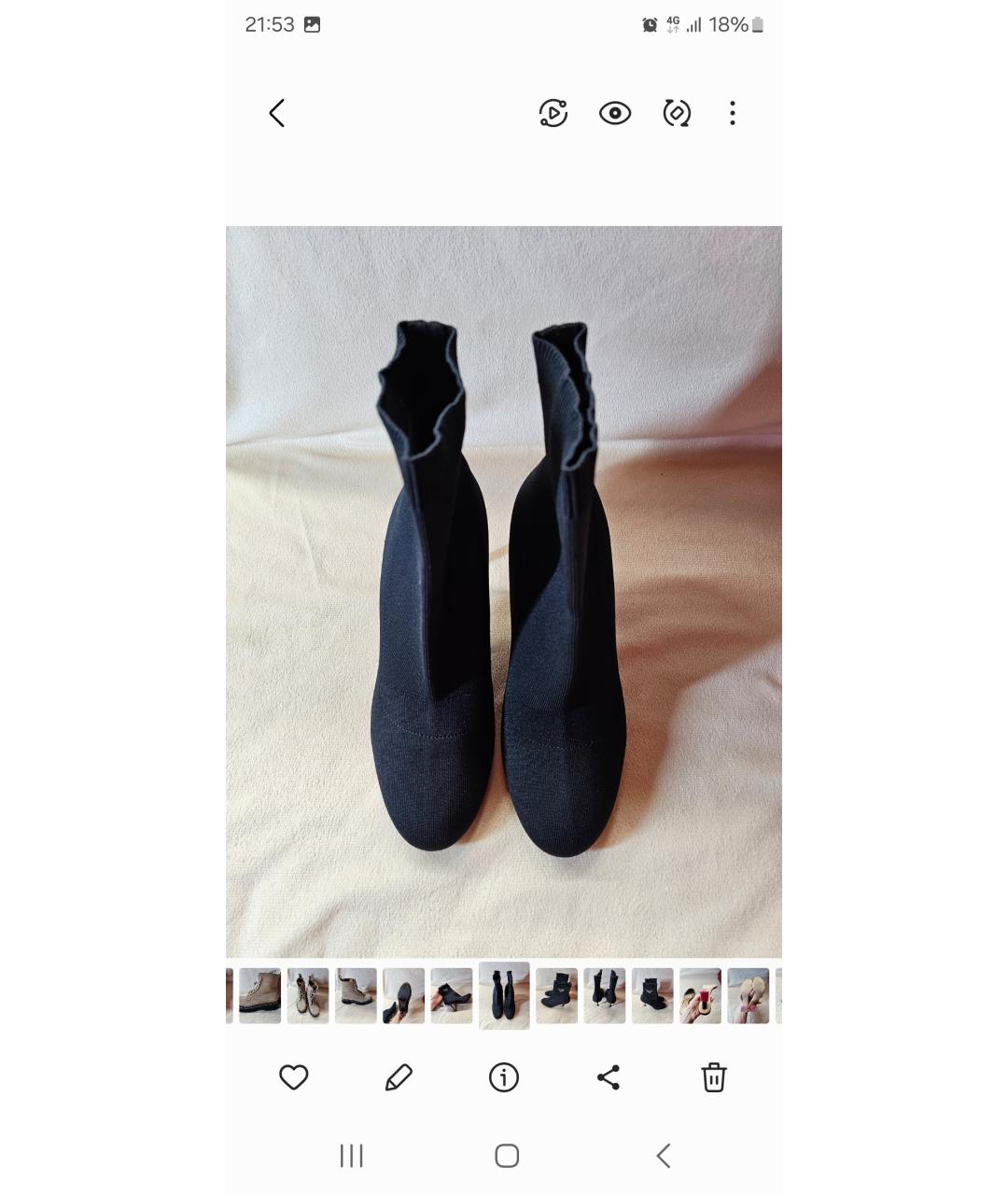Open thumbnail of hand holding red-soled shoe
Viewport: 1008px width, 1195px height.
[700, 996]
